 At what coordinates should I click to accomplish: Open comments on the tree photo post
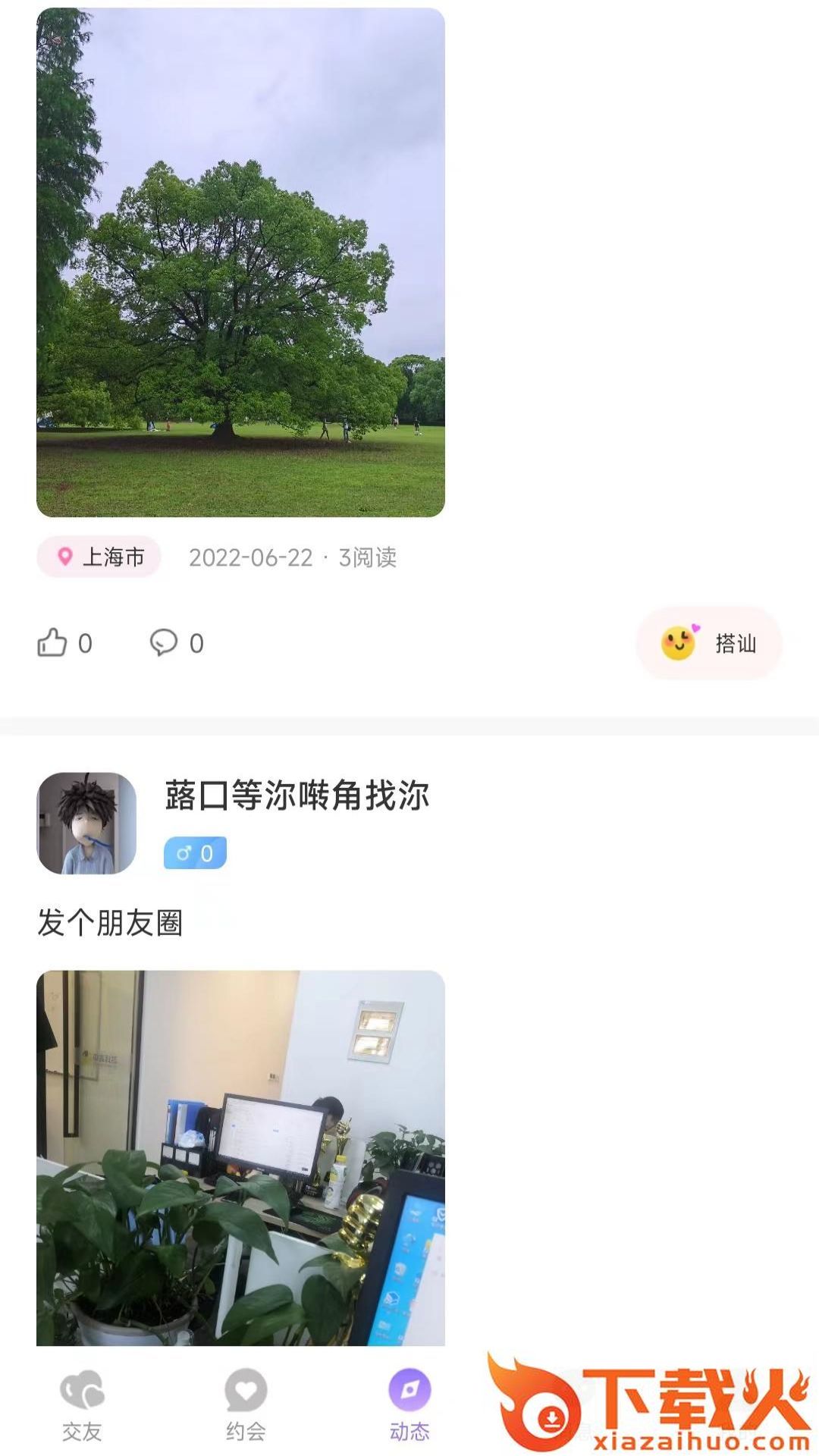pyautogui.click(x=164, y=643)
